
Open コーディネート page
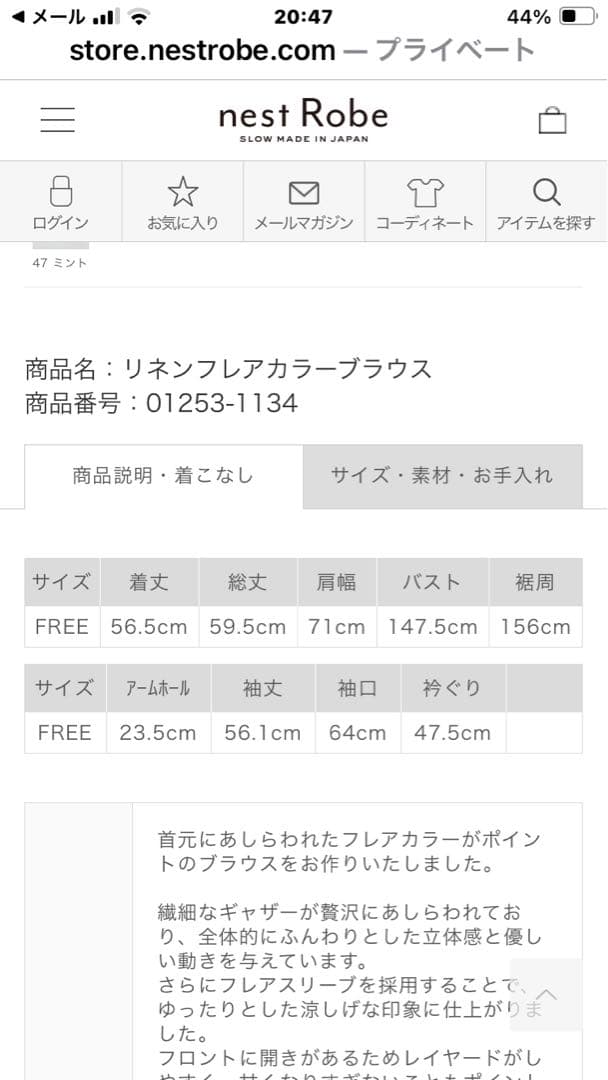425,202
